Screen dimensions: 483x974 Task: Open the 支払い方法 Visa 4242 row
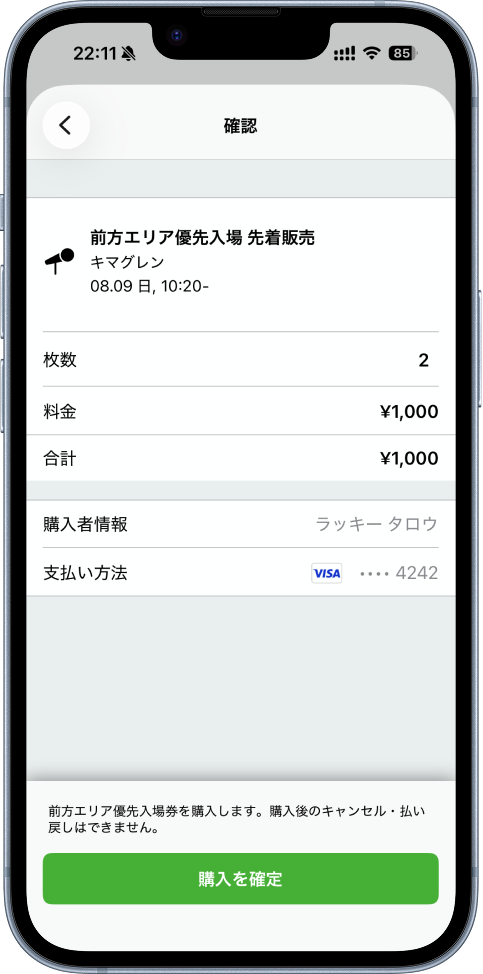click(x=241, y=573)
